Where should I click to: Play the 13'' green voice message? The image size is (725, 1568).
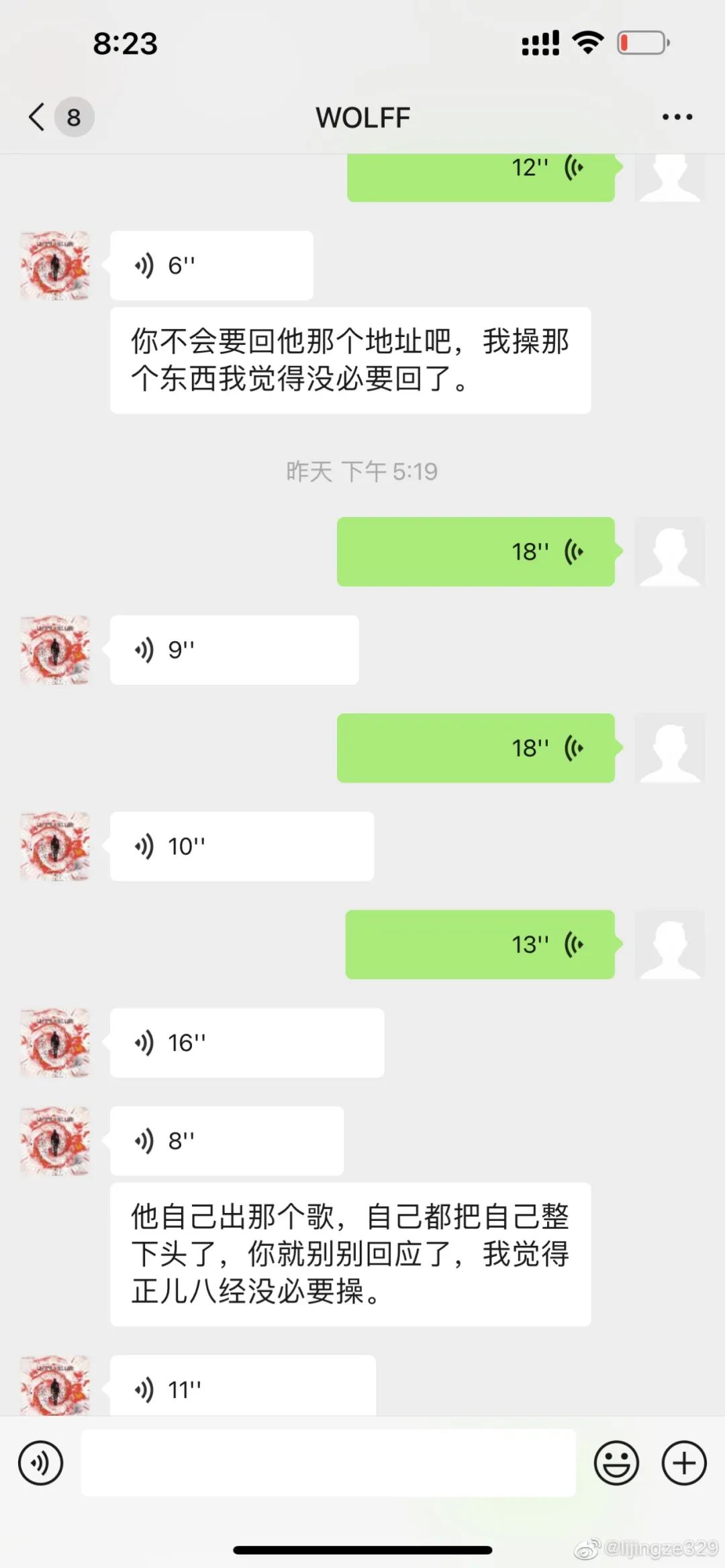(478, 944)
